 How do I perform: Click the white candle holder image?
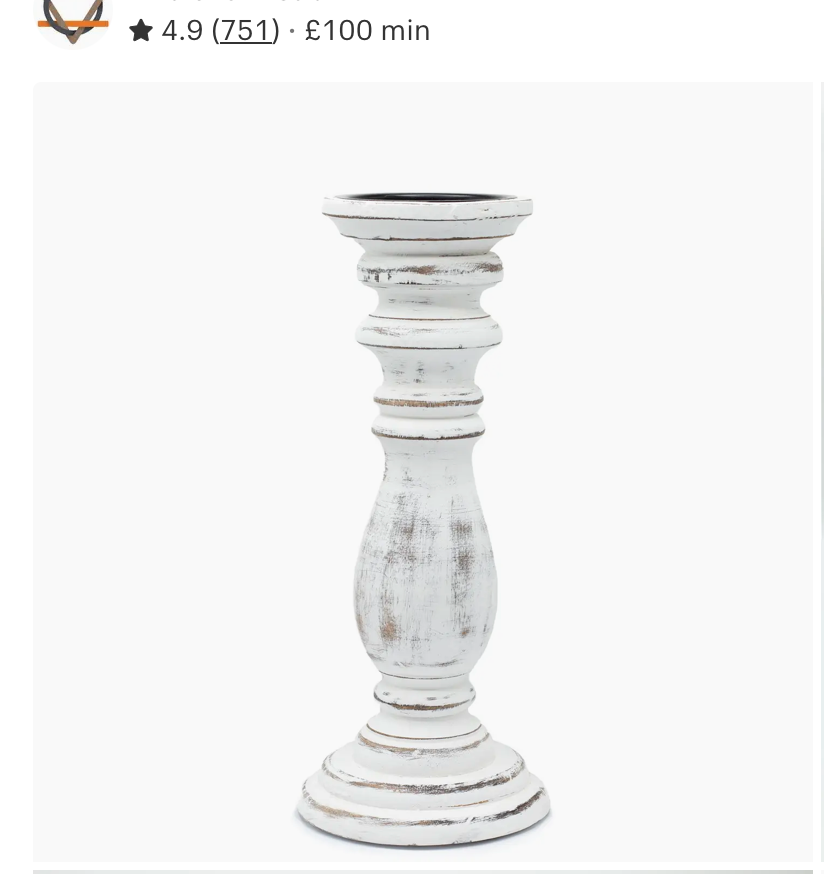coord(426,470)
